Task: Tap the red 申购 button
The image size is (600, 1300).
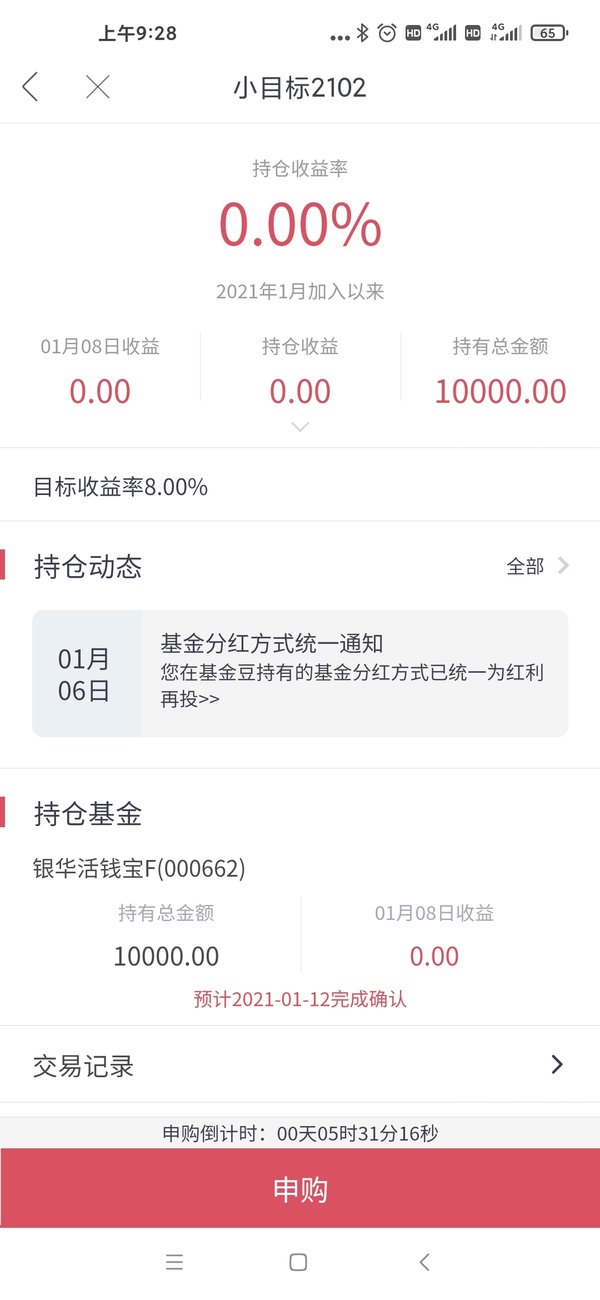Action: (300, 1189)
